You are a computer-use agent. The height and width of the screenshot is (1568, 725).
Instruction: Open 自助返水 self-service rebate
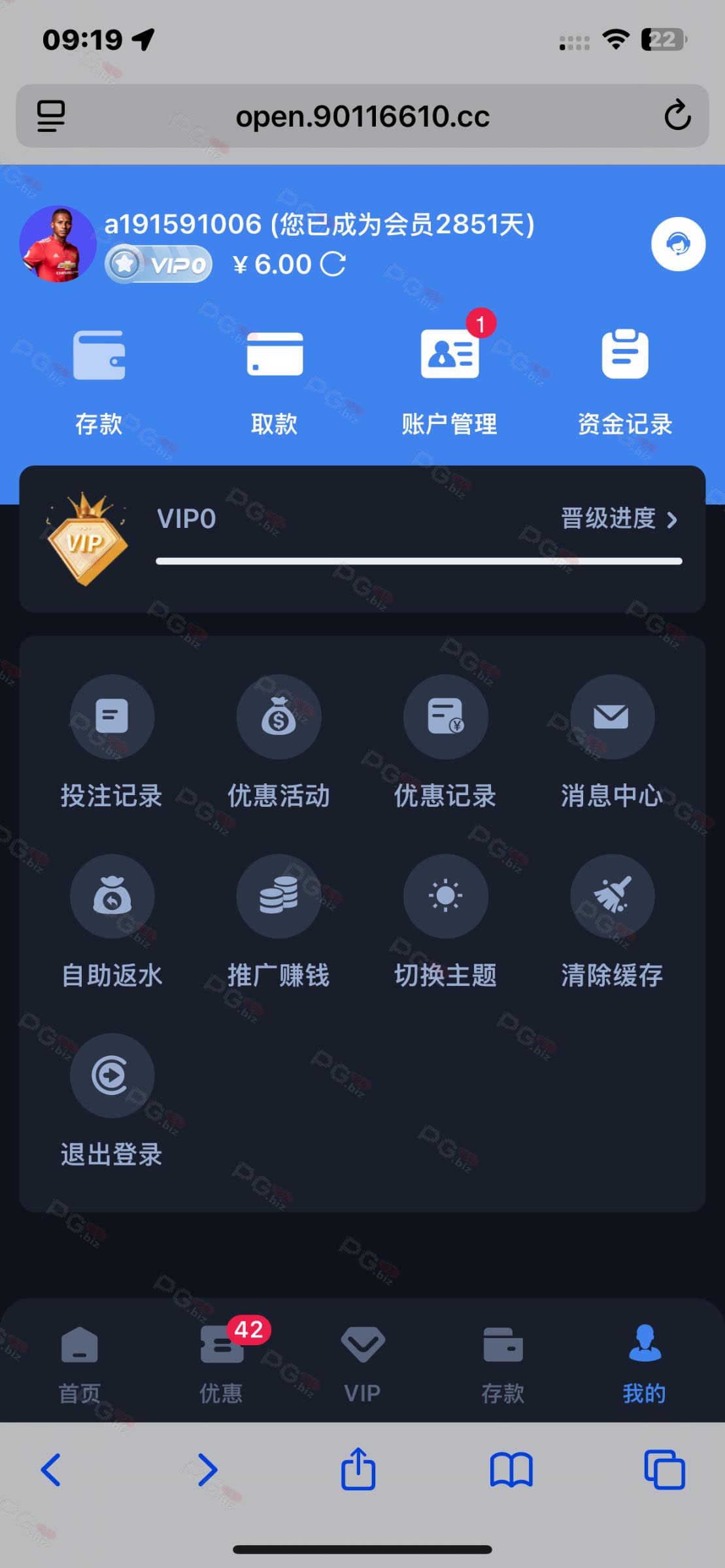112,922
